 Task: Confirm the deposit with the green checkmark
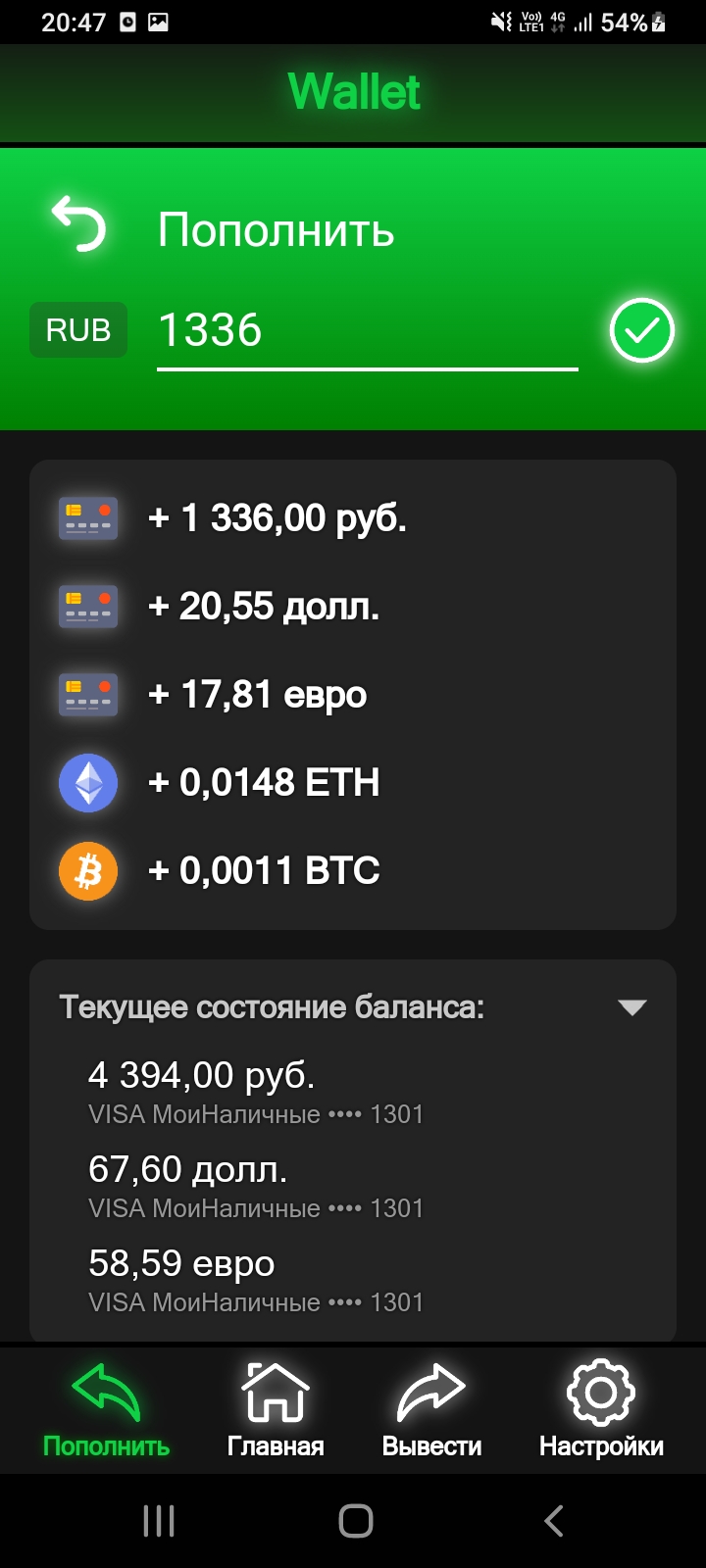tap(641, 330)
